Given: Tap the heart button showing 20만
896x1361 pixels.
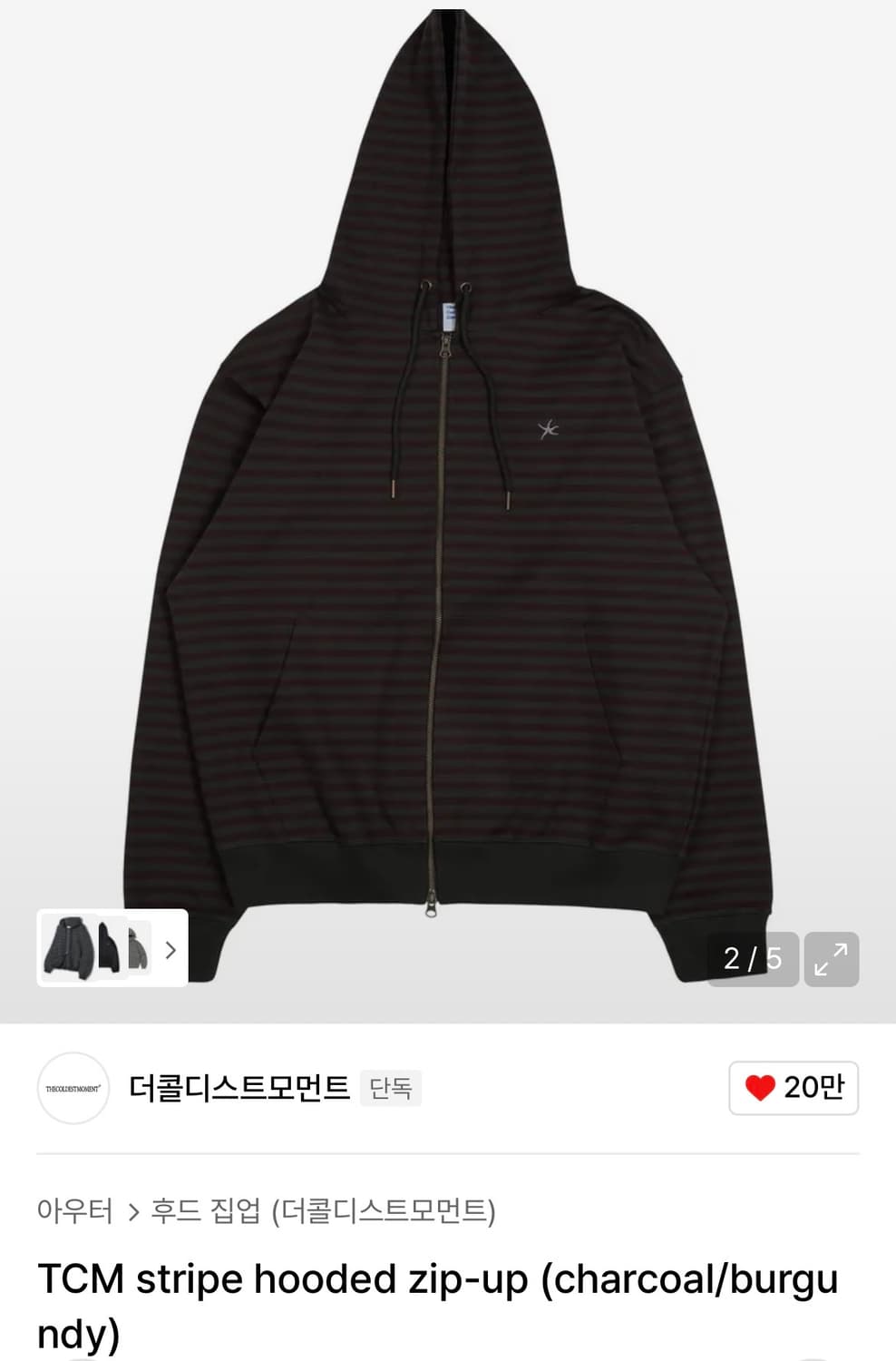Looking at the screenshot, I should (793, 1087).
